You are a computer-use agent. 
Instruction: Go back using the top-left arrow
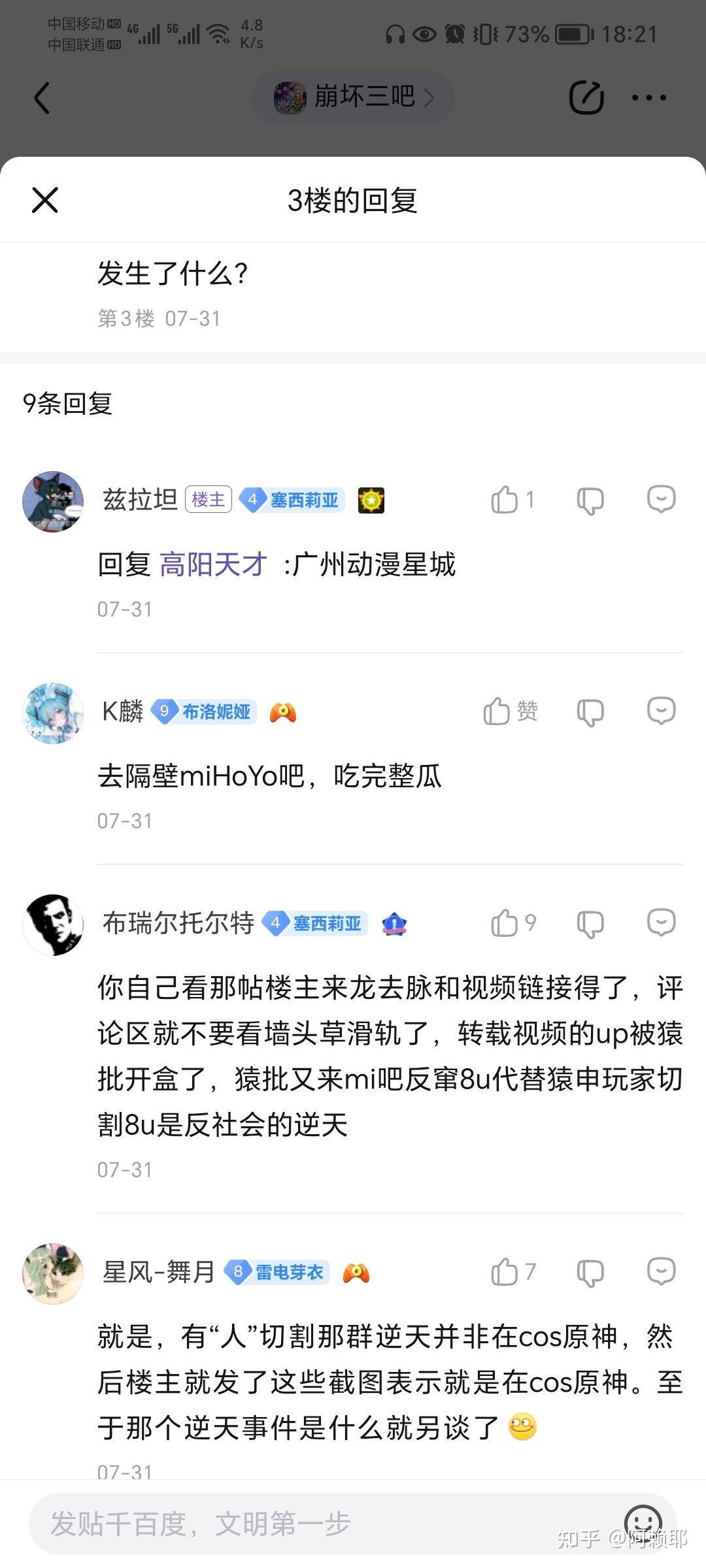(42, 98)
